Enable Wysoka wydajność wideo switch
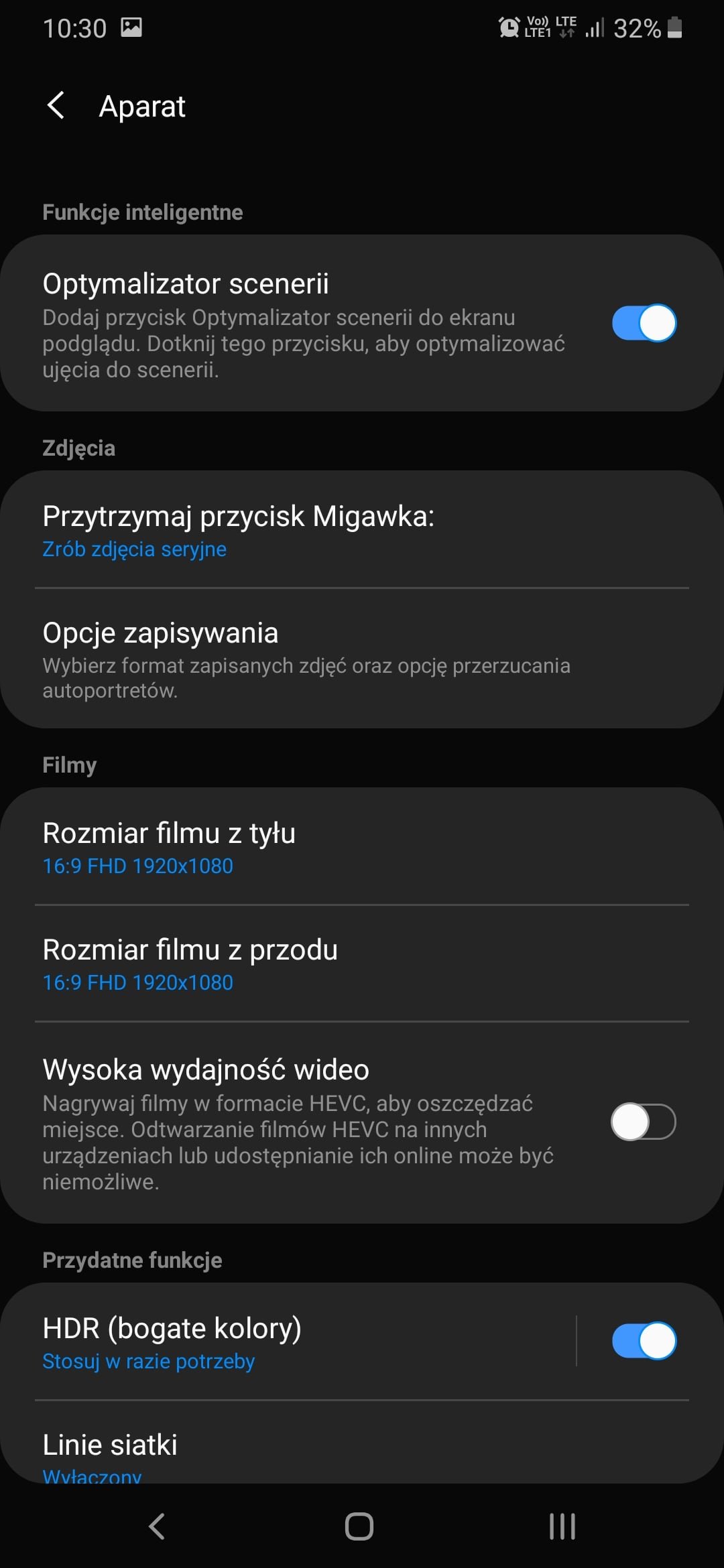Screen dimensions: 724x1568 pos(644,1122)
